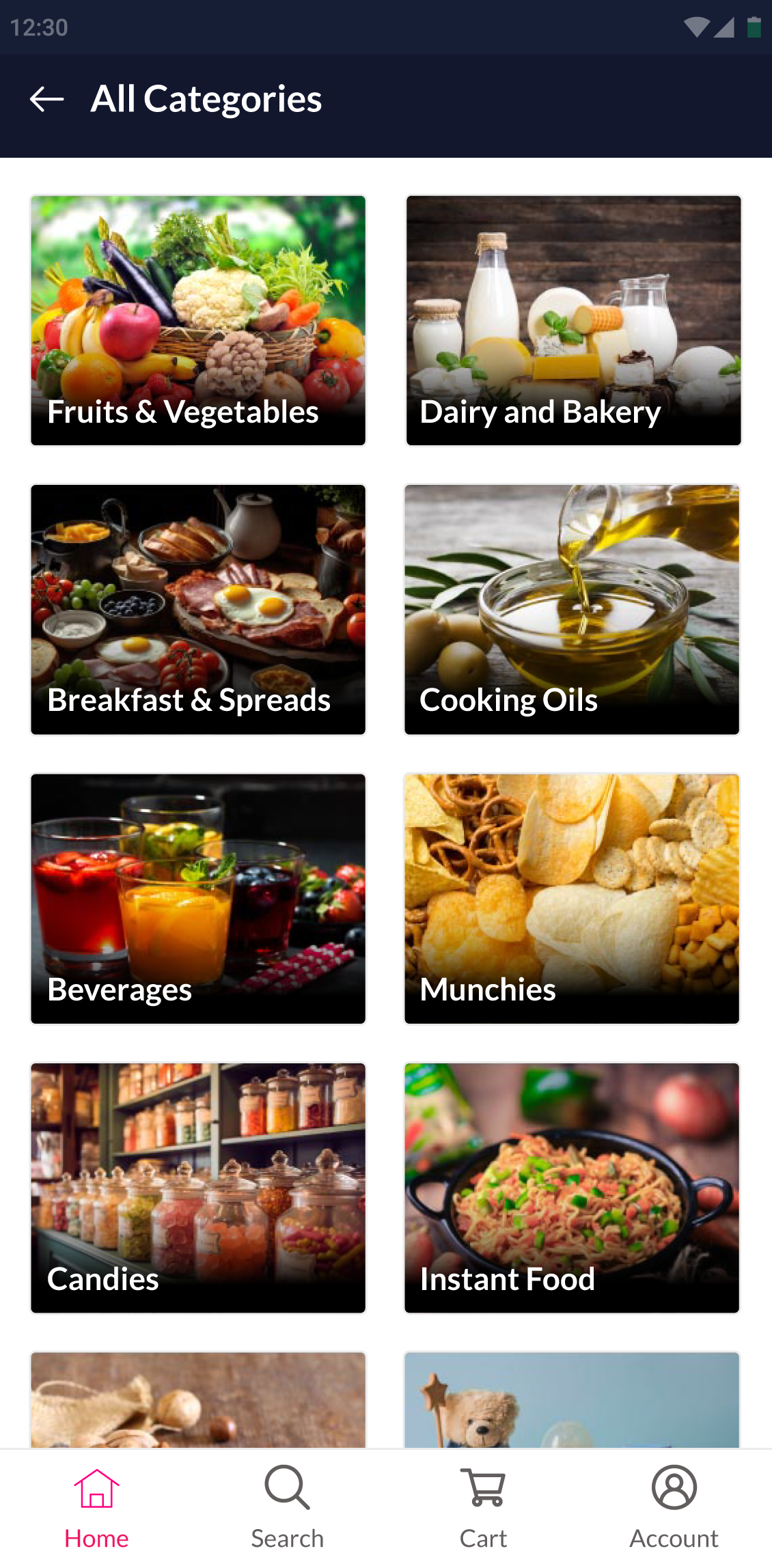Tap the clock in the status bar

pyautogui.click(x=38, y=26)
